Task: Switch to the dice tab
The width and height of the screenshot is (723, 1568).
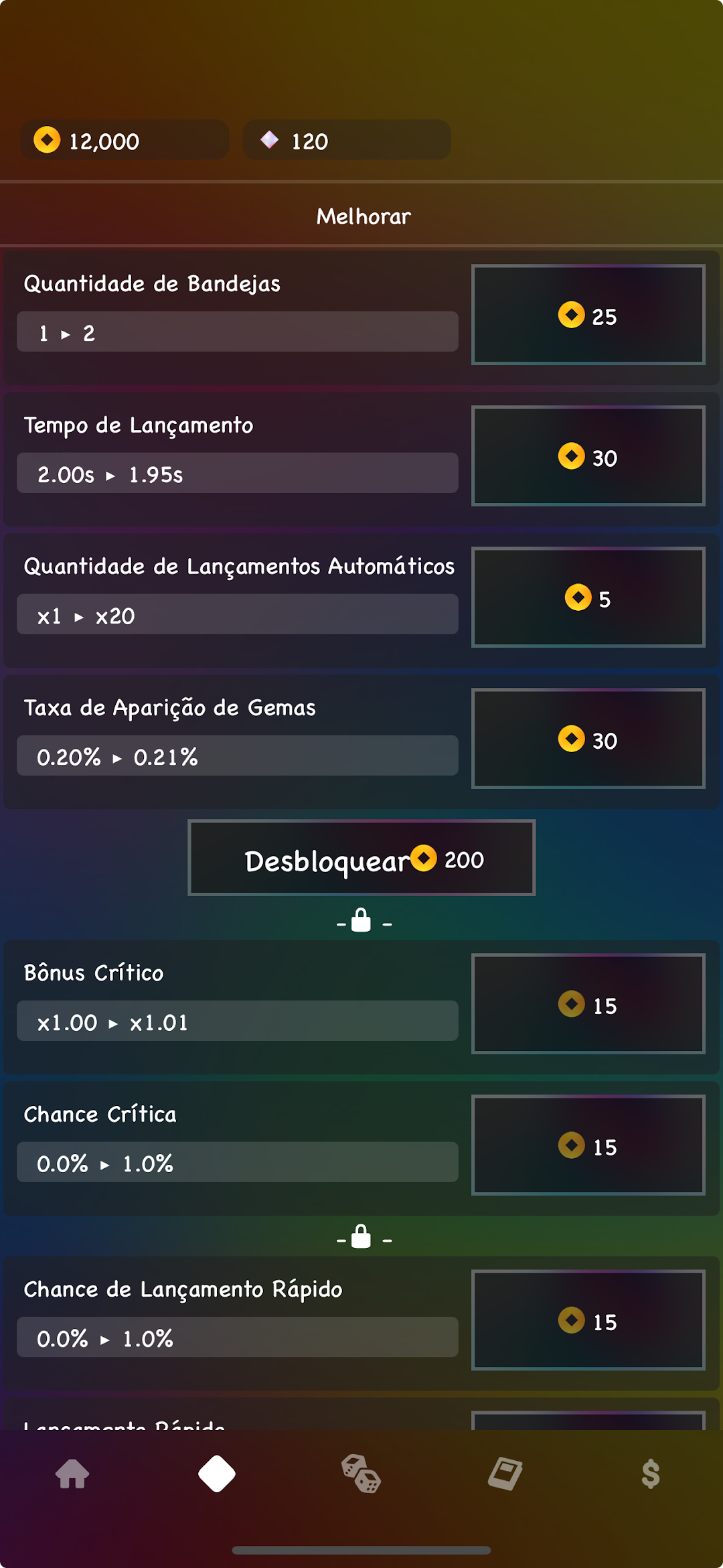Action: [361, 1474]
